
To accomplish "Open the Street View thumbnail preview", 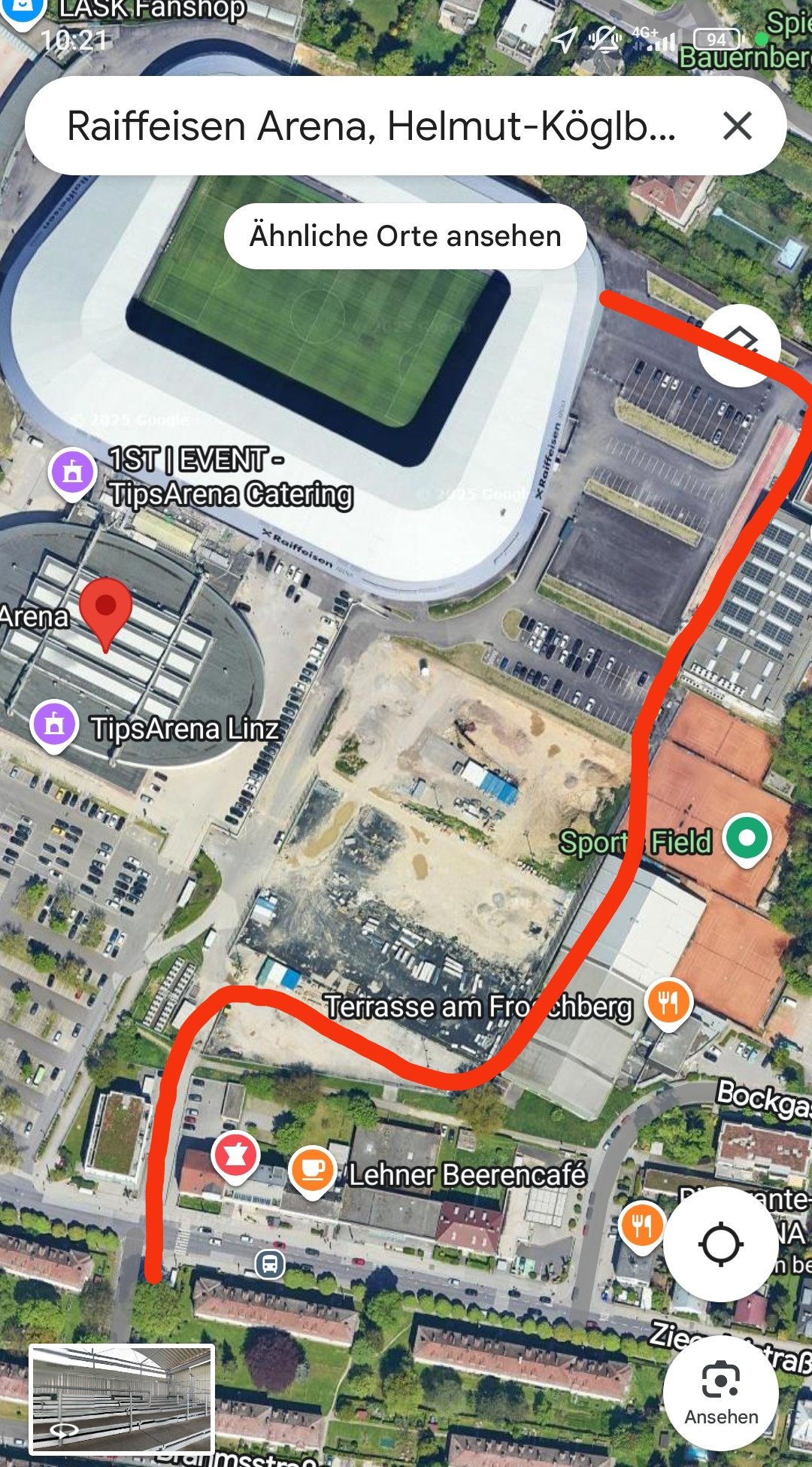I will [122, 1399].
